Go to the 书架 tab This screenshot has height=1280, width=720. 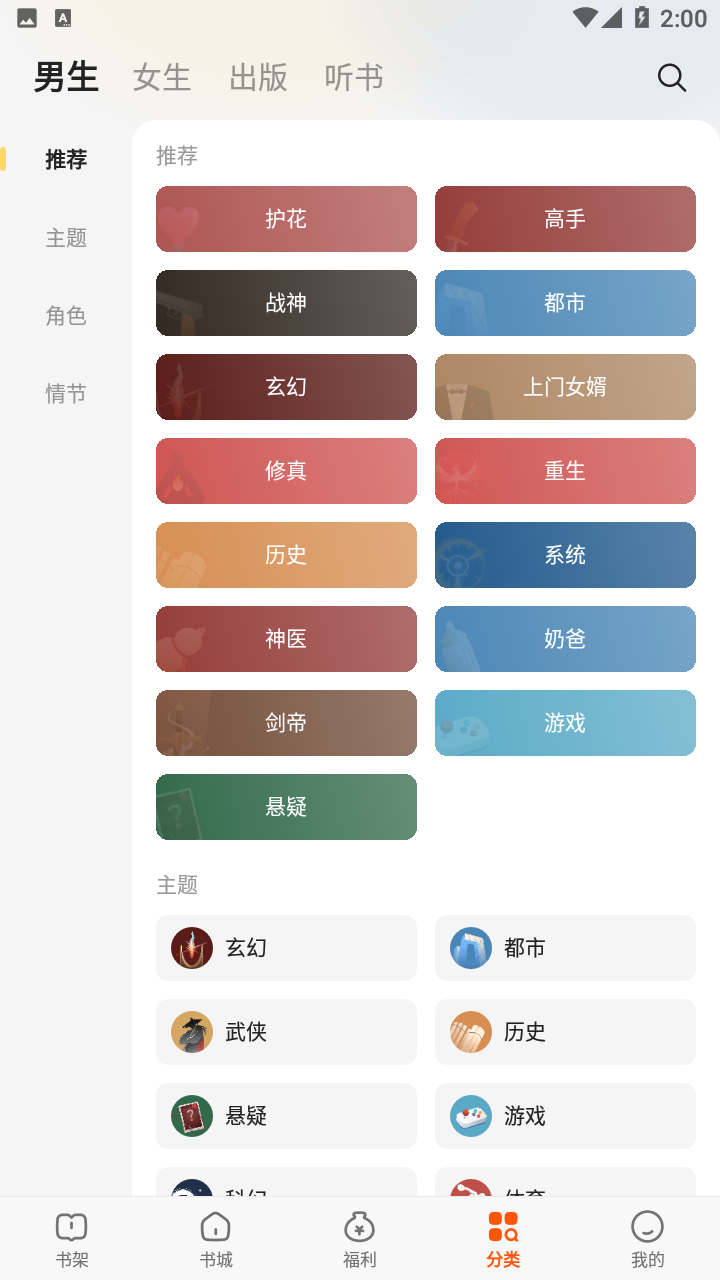tap(72, 1239)
